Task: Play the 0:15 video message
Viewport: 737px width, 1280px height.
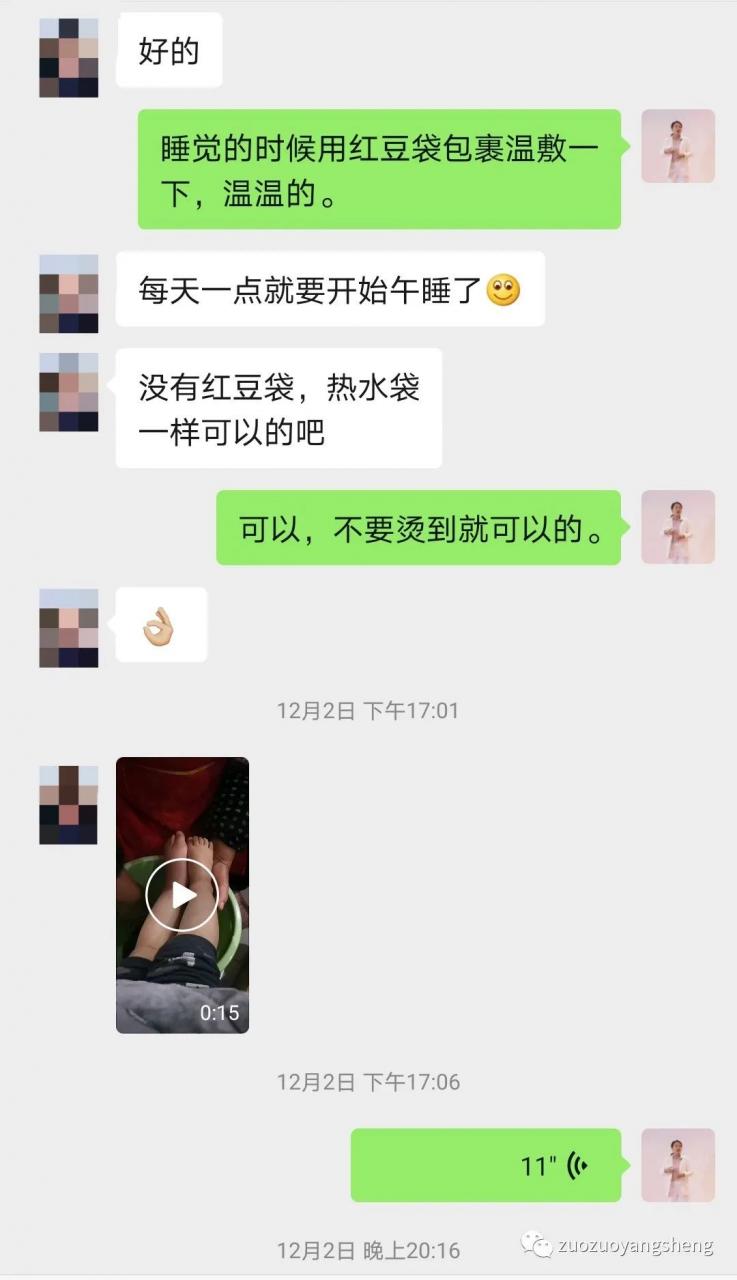Action: (182, 894)
